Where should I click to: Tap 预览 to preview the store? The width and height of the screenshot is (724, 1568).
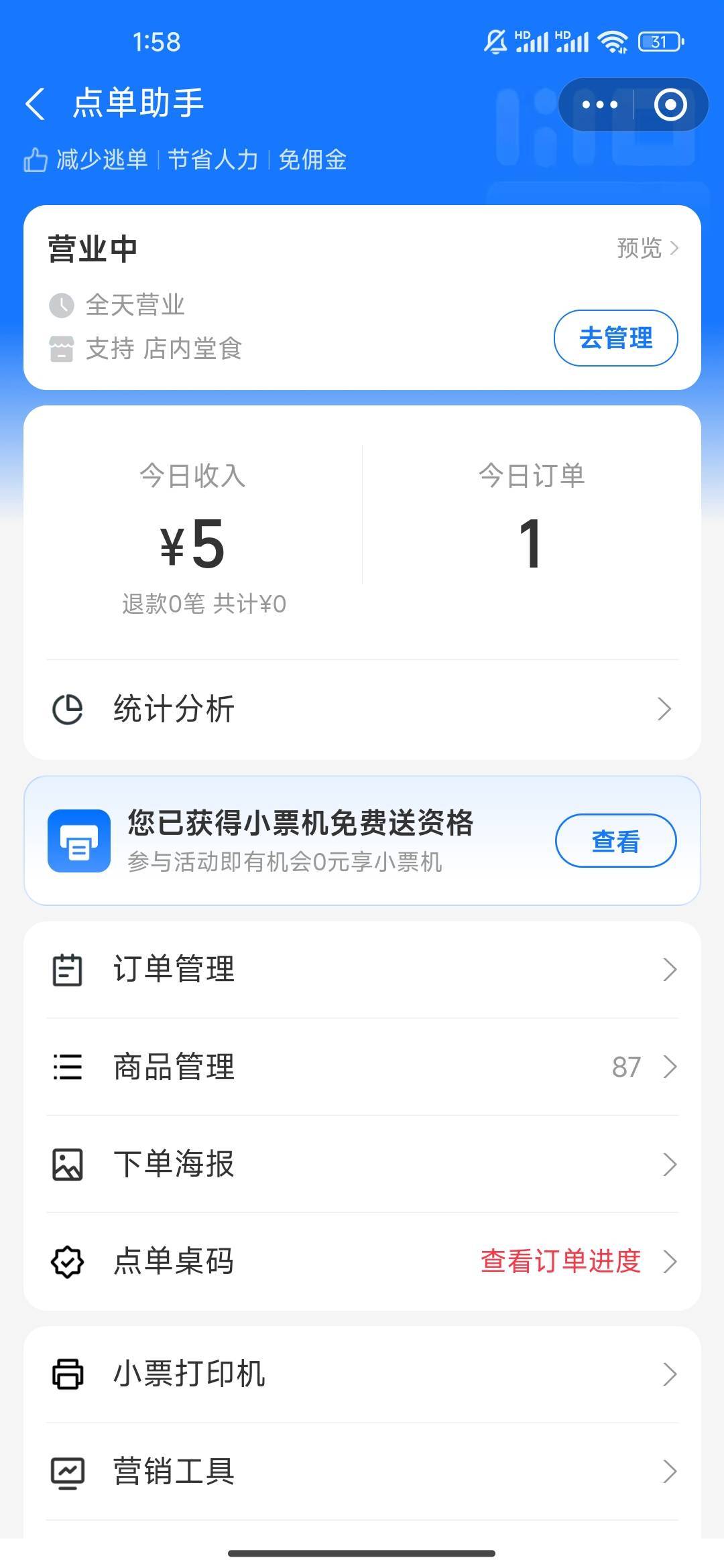click(x=647, y=249)
